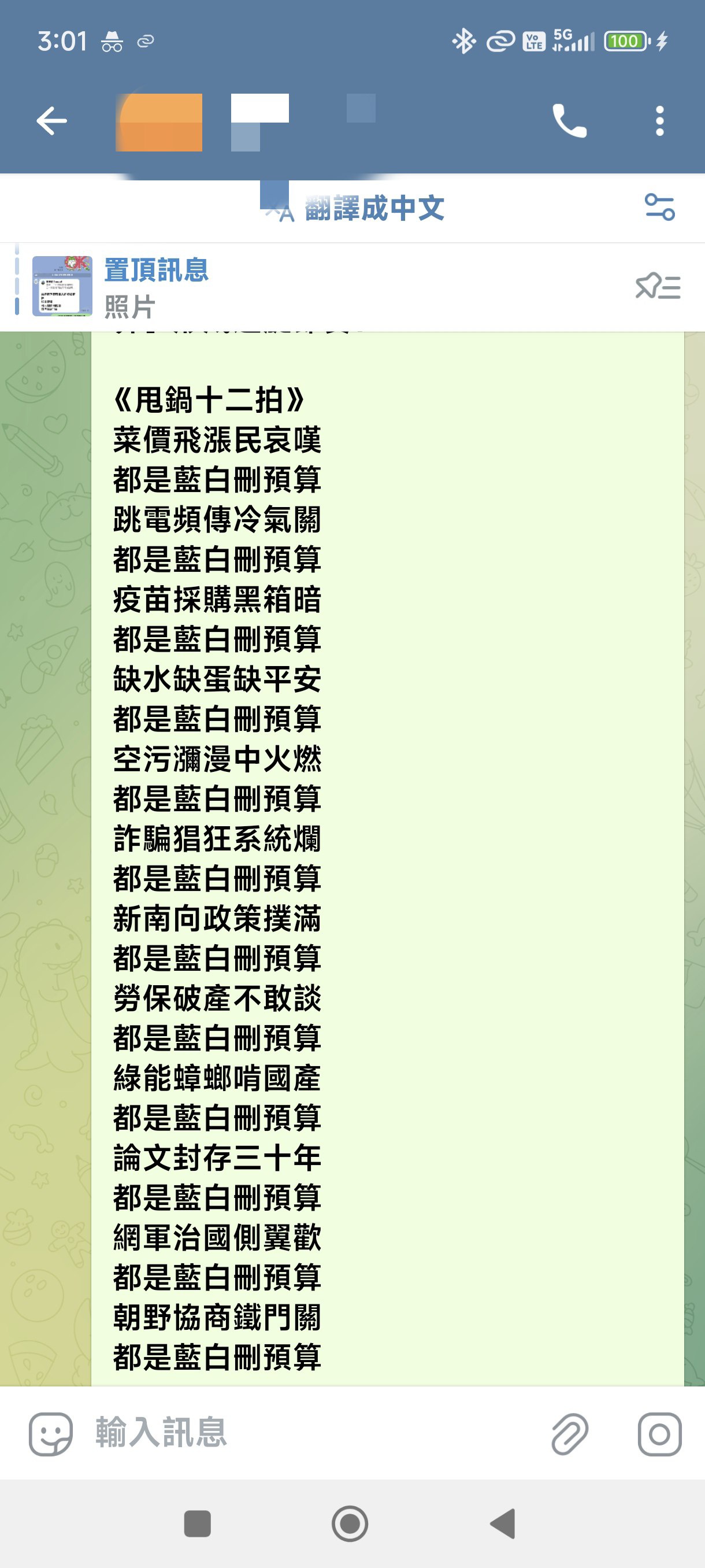Open the chat profile avatar in header

tap(159, 122)
